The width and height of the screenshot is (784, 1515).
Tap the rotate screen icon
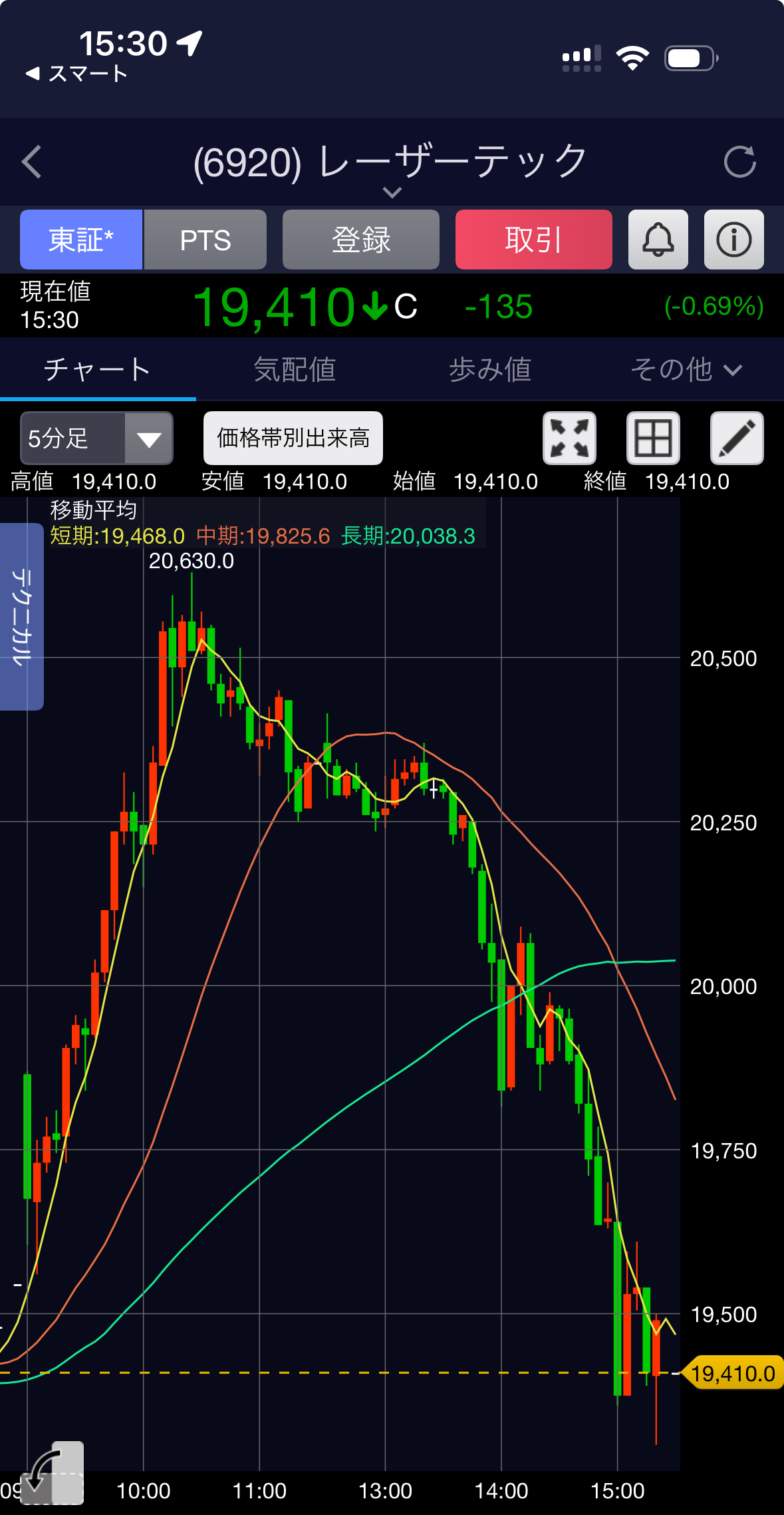(x=53, y=1473)
